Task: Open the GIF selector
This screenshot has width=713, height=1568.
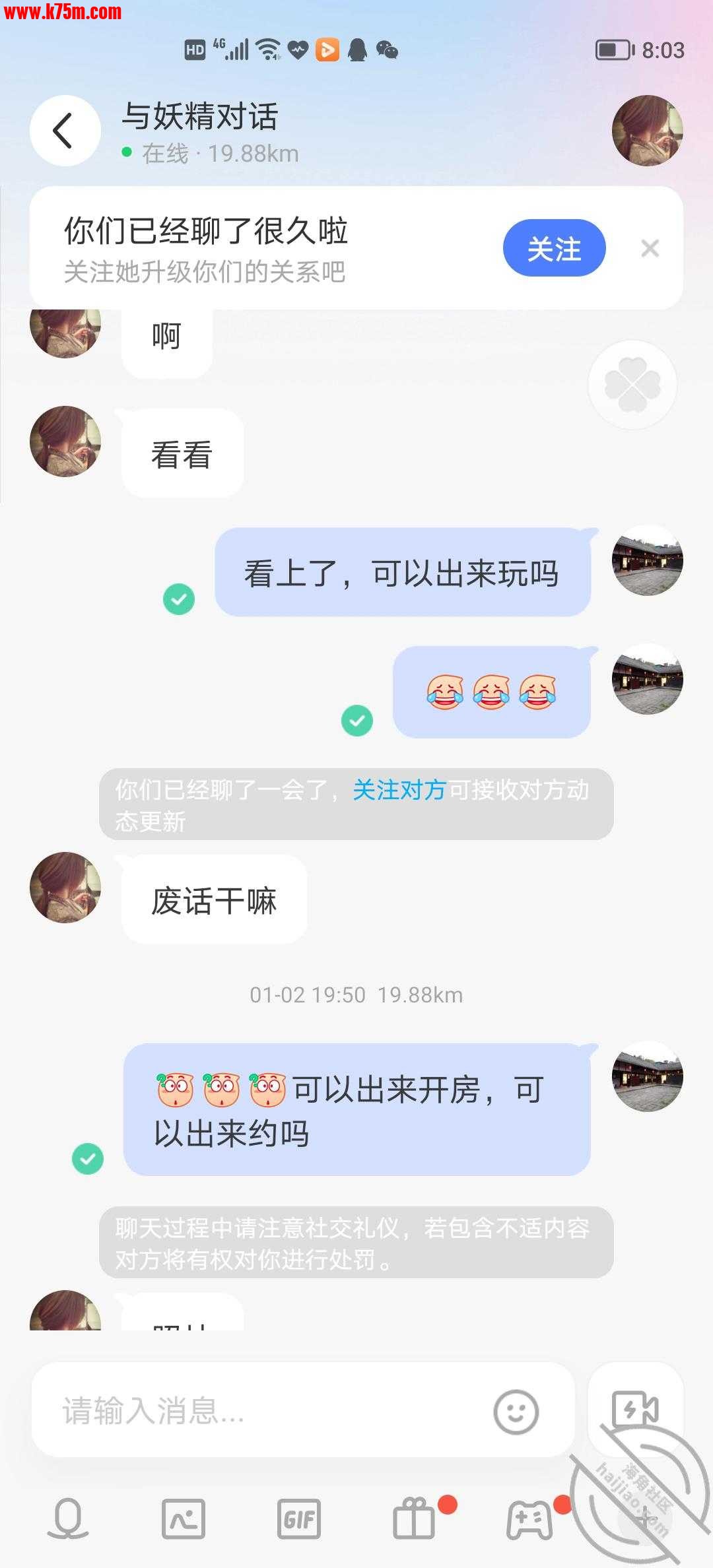Action: coord(299,1519)
